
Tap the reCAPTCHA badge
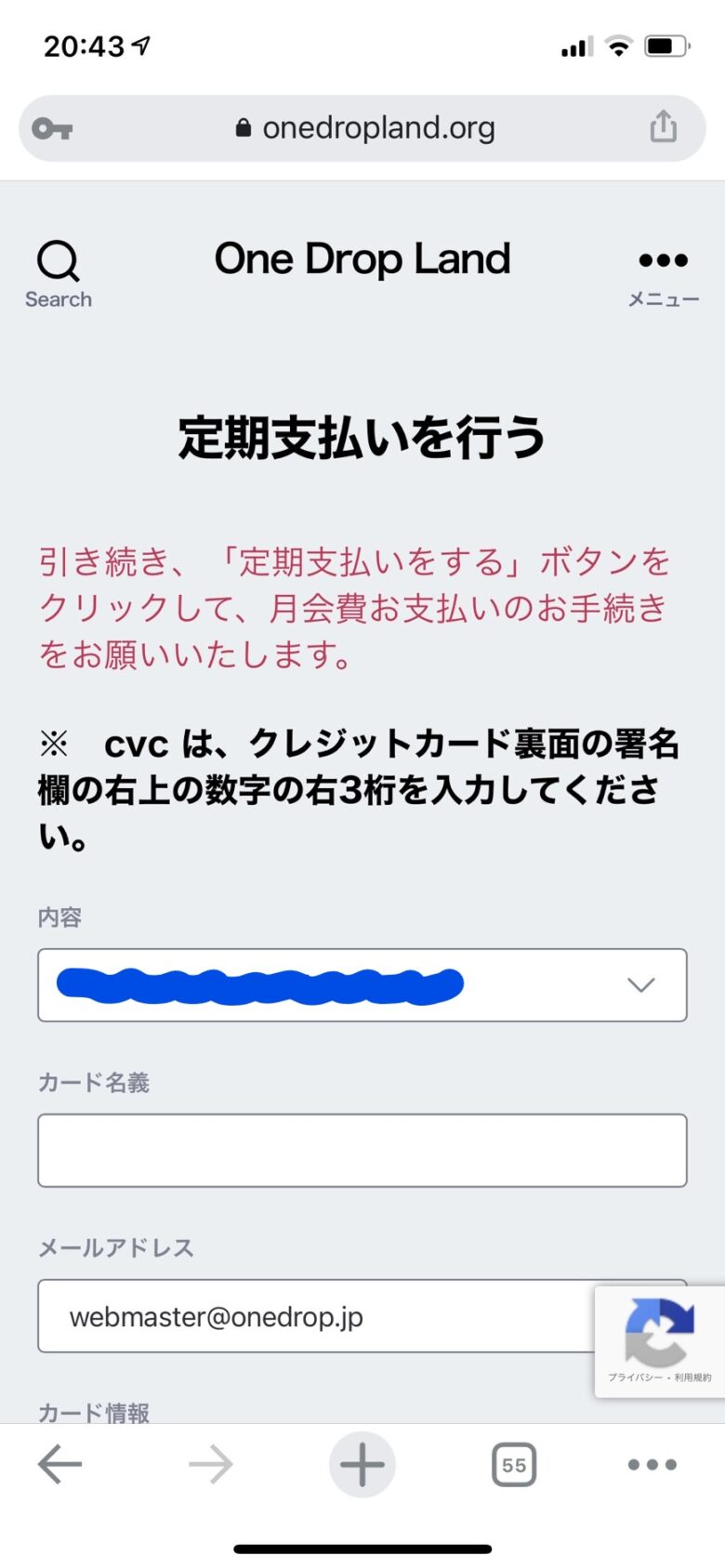click(660, 1341)
